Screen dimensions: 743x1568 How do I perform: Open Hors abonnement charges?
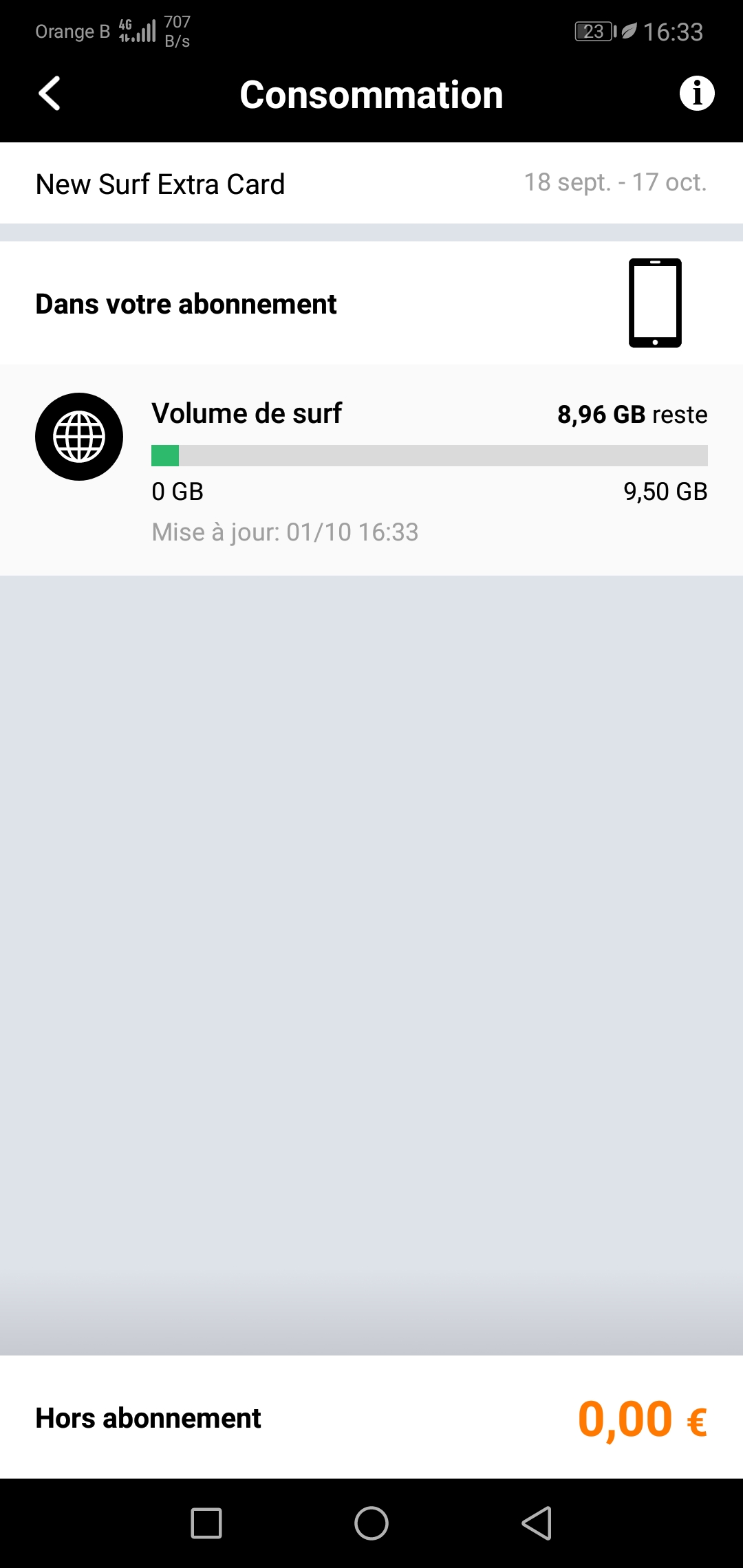(371, 1417)
